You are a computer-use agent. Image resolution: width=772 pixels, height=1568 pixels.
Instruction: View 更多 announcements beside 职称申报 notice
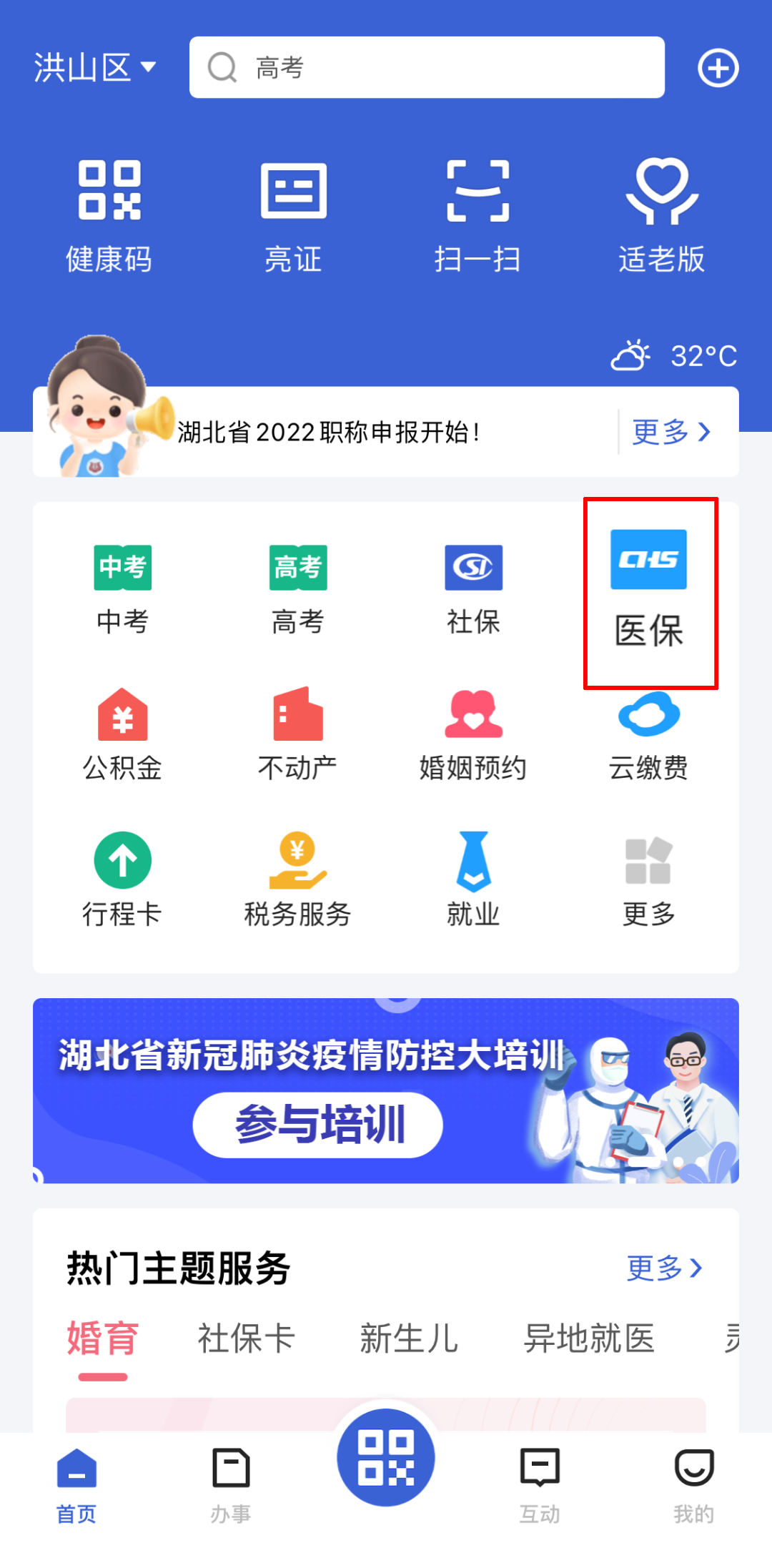[670, 432]
